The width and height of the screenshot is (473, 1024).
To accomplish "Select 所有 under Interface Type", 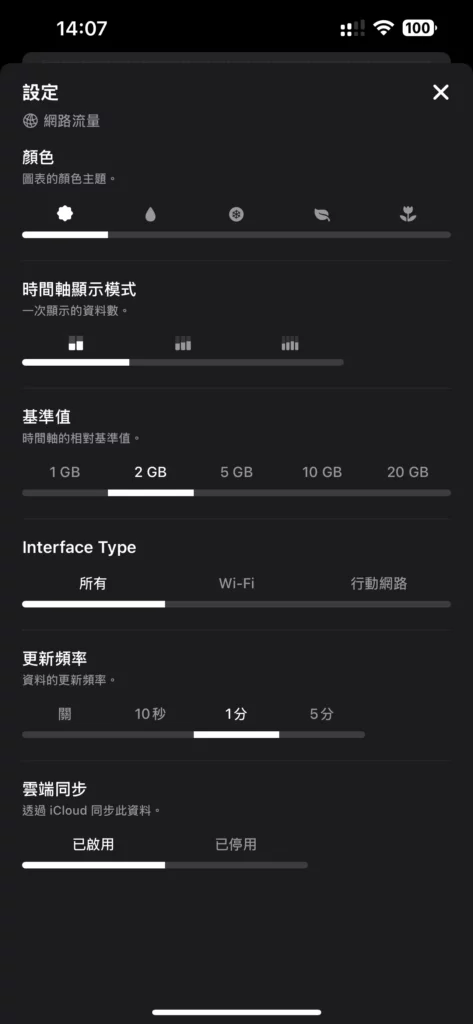I will (x=93, y=584).
